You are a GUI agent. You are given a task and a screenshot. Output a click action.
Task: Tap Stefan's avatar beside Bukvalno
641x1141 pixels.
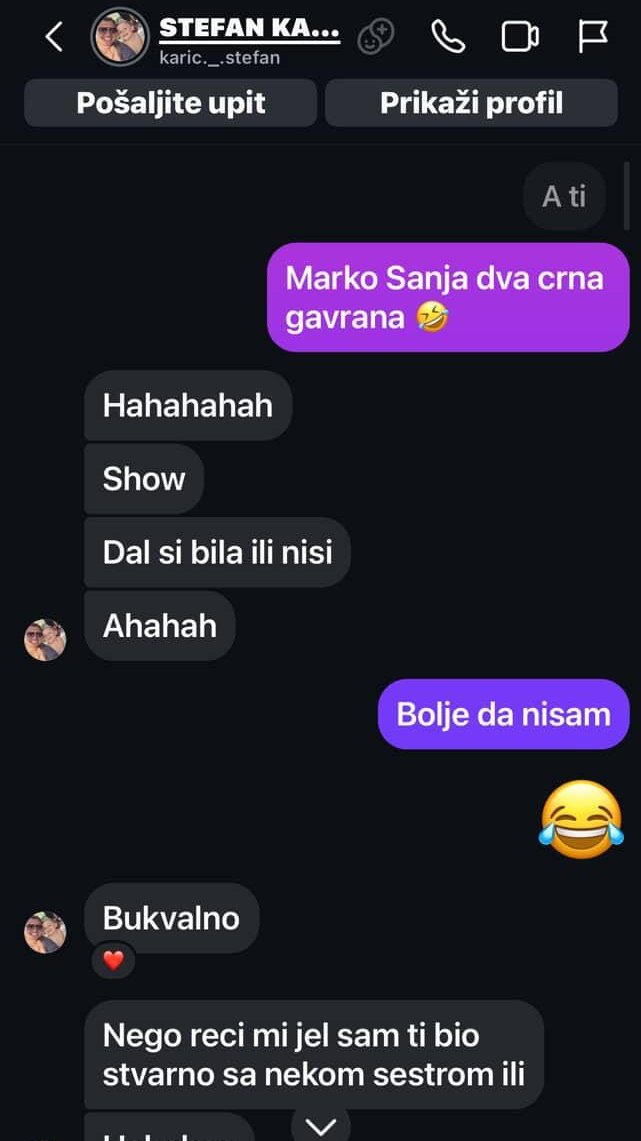pyautogui.click(x=45, y=932)
